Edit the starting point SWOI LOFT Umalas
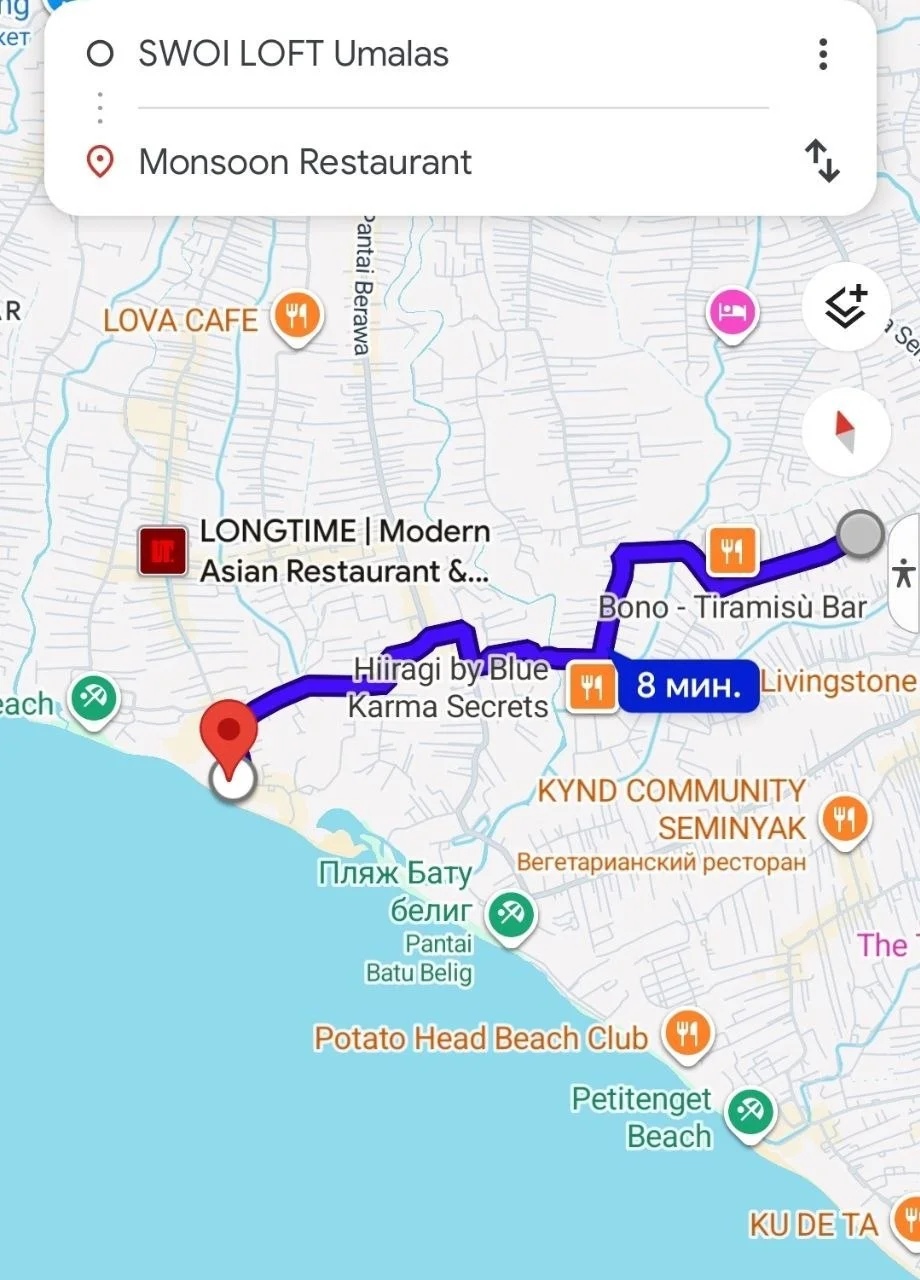The height and width of the screenshot is (1280, 920). (293, 54)
